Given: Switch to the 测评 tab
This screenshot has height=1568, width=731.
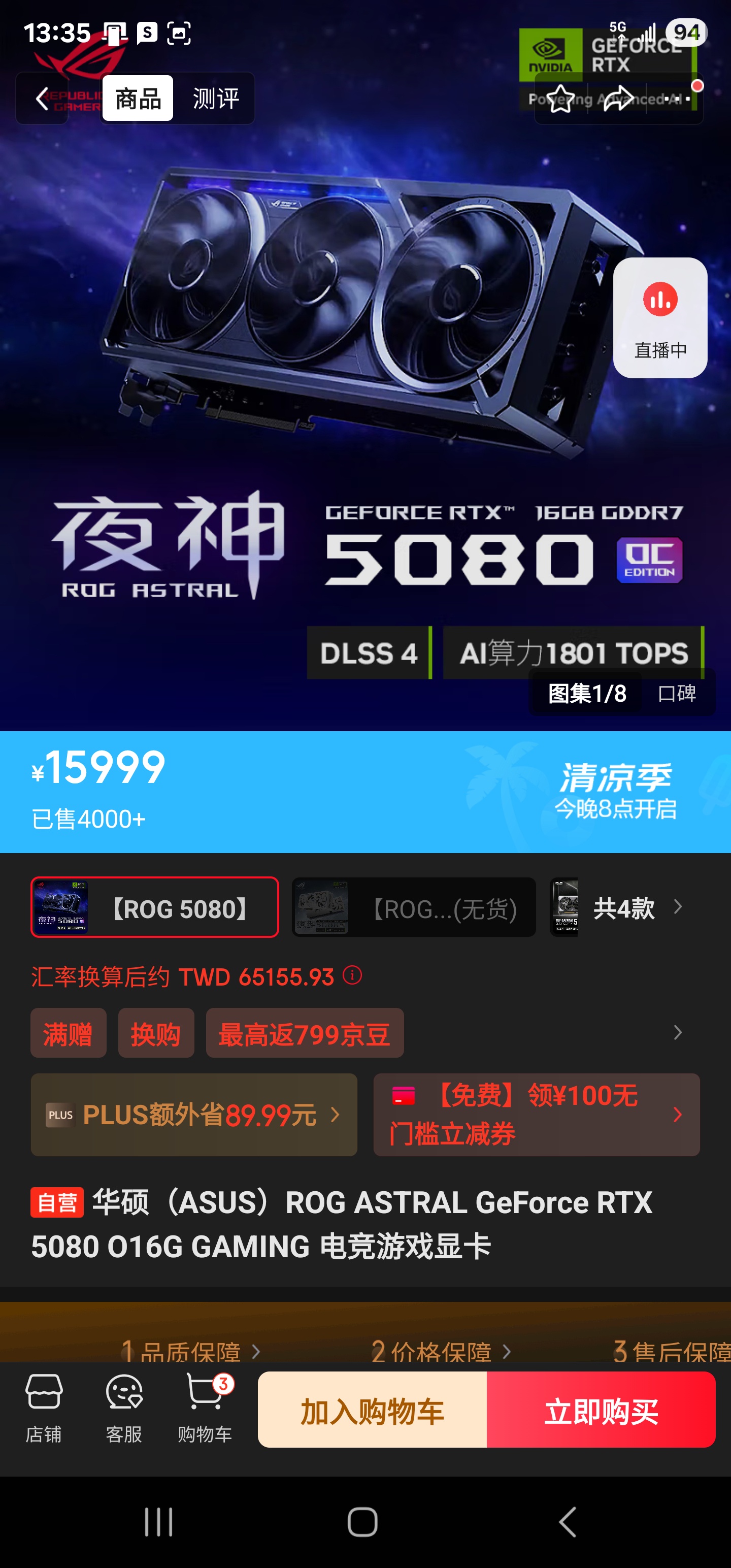Looking at the screenshot, I should 215,98.
